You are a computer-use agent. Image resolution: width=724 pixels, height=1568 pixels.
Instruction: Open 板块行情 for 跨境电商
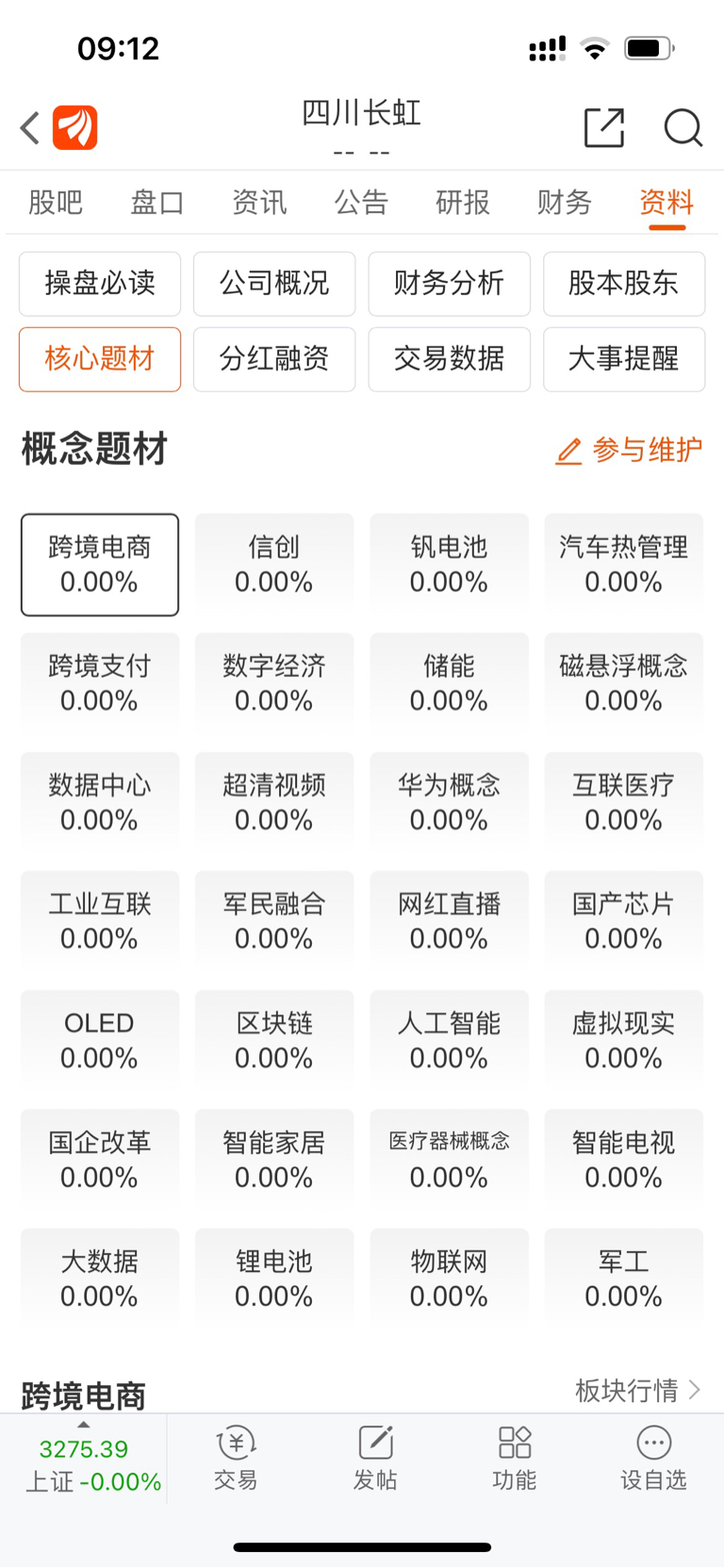click(638, 1391)
